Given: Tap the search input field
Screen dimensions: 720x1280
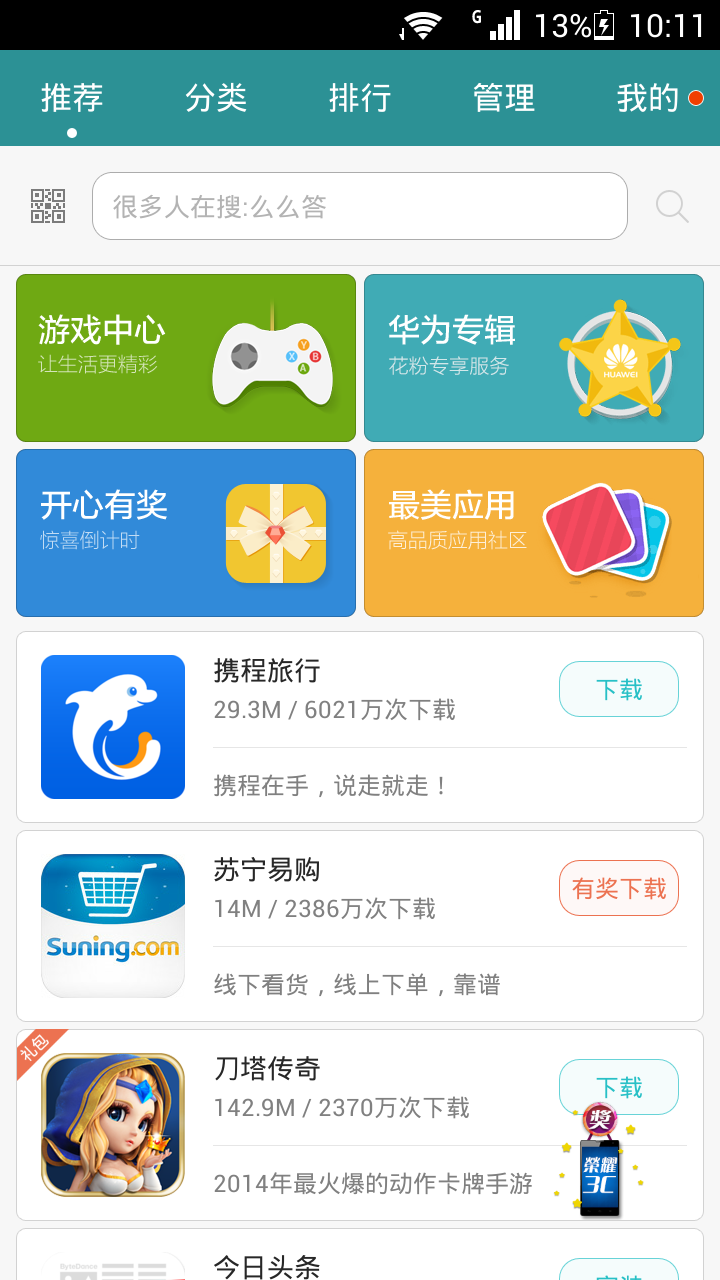Looking at the screenshot, I should 360,206.
